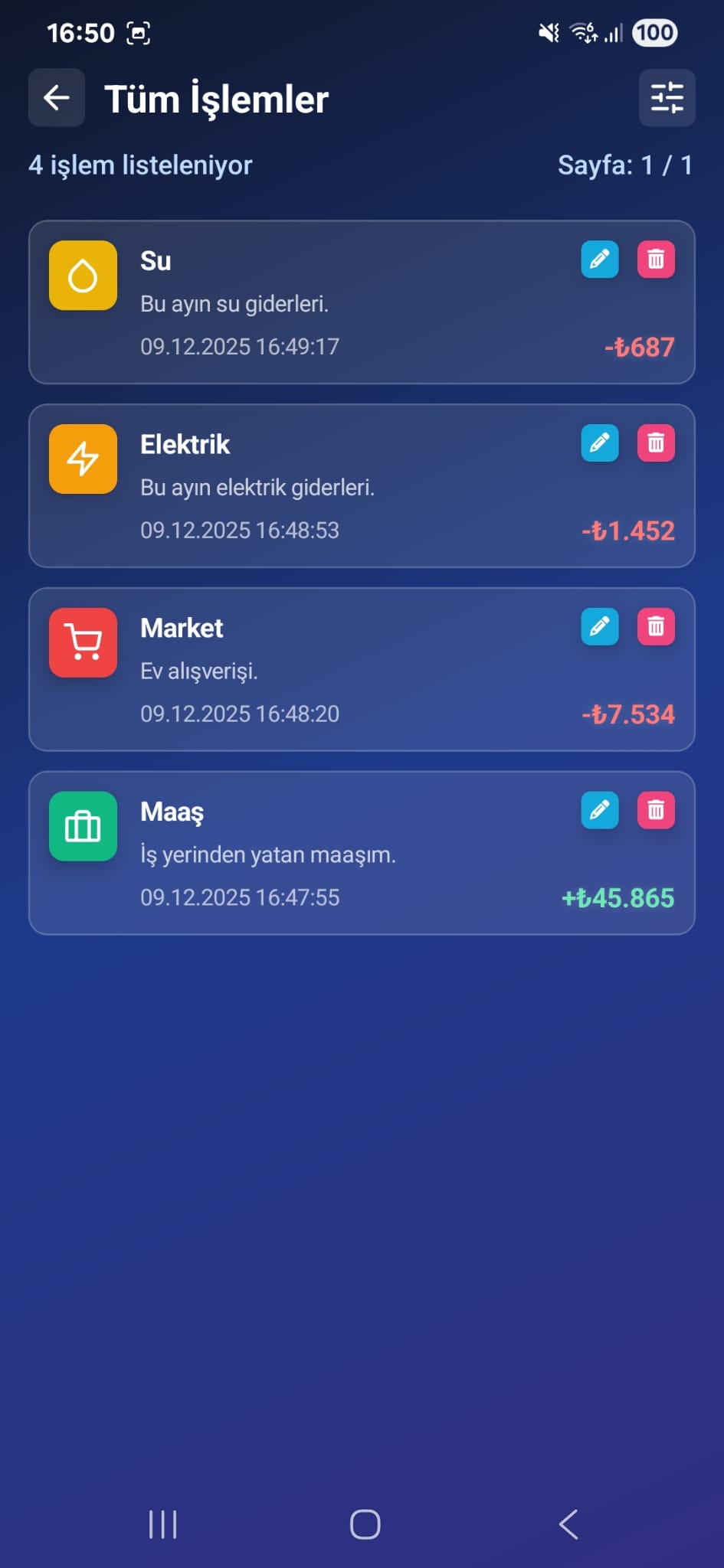Go back using the arrow button
Screen dimensions: 724x1568
pos(56,97)
